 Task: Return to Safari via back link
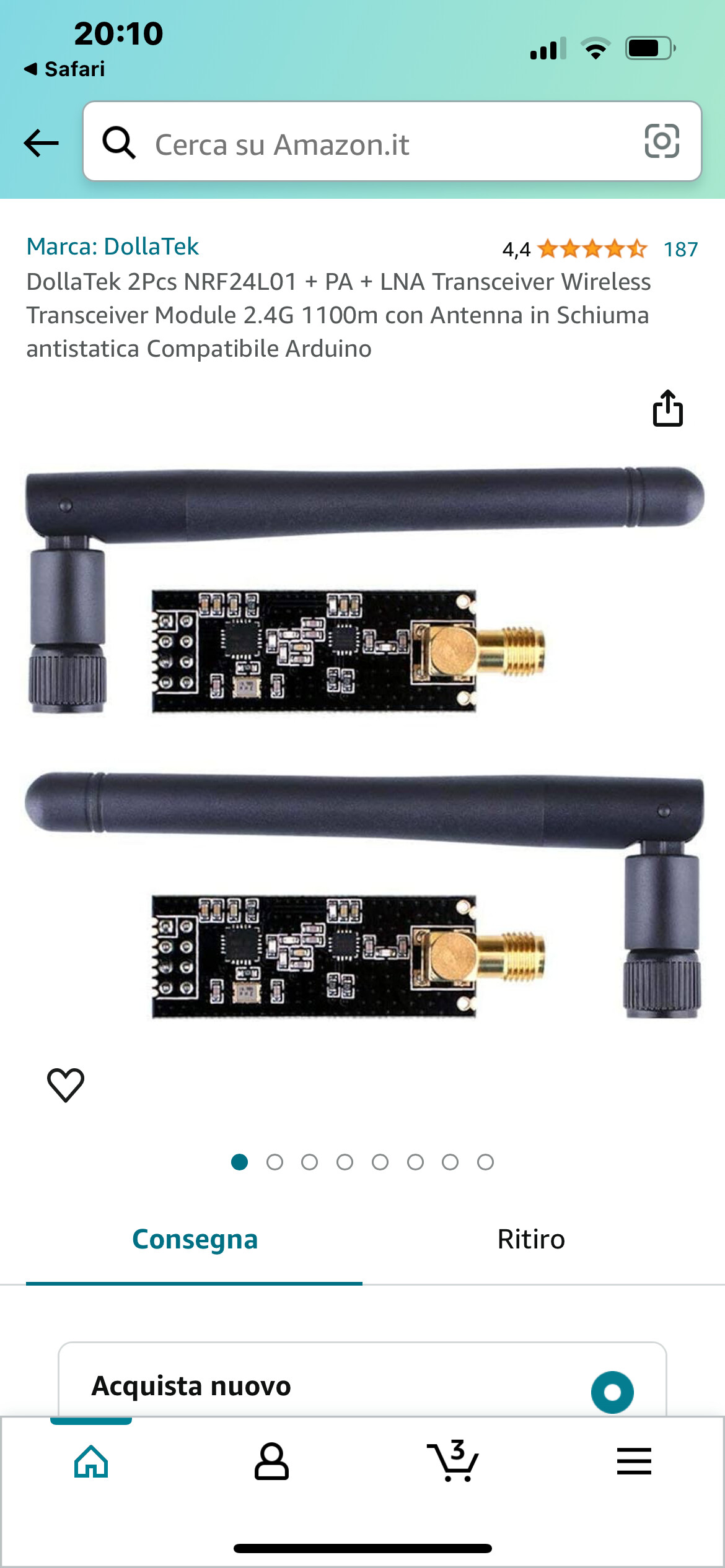coord(64,69)
